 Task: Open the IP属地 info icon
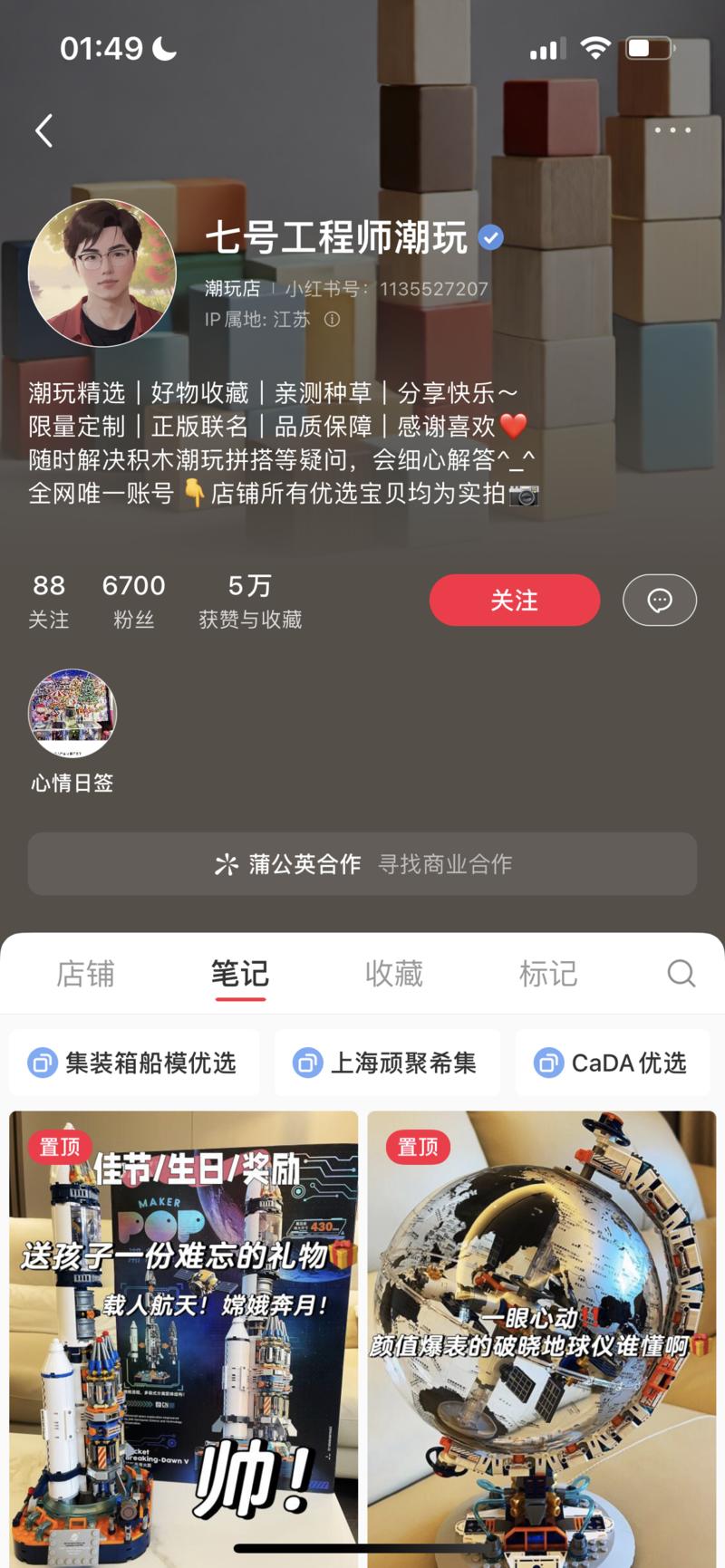(x=333, y=319)
